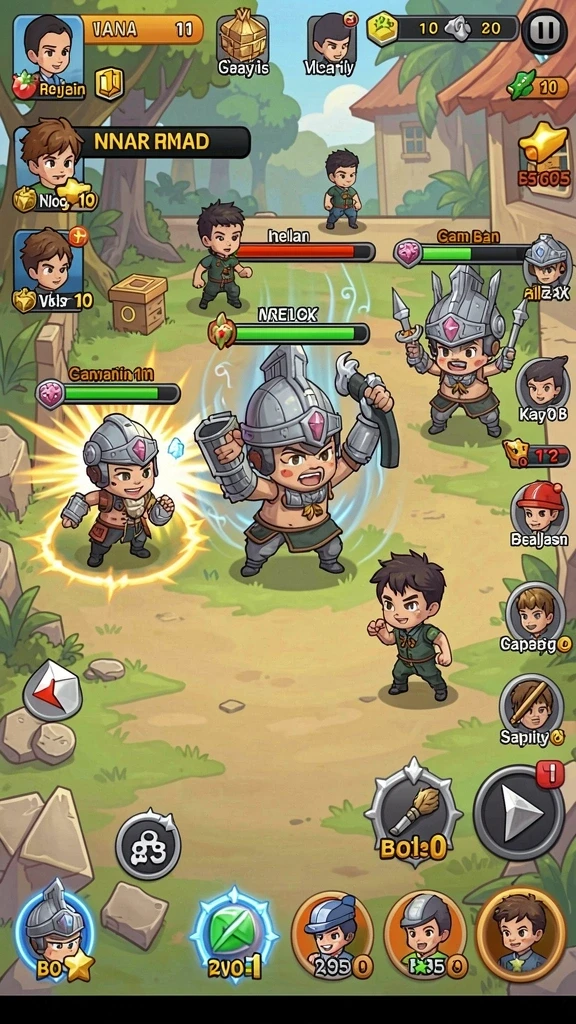Select the helmeted hero with star badge
Image resolution: width=576 pixels, height=1024 pixels.
pyautogui.click(x=54, y=928)
